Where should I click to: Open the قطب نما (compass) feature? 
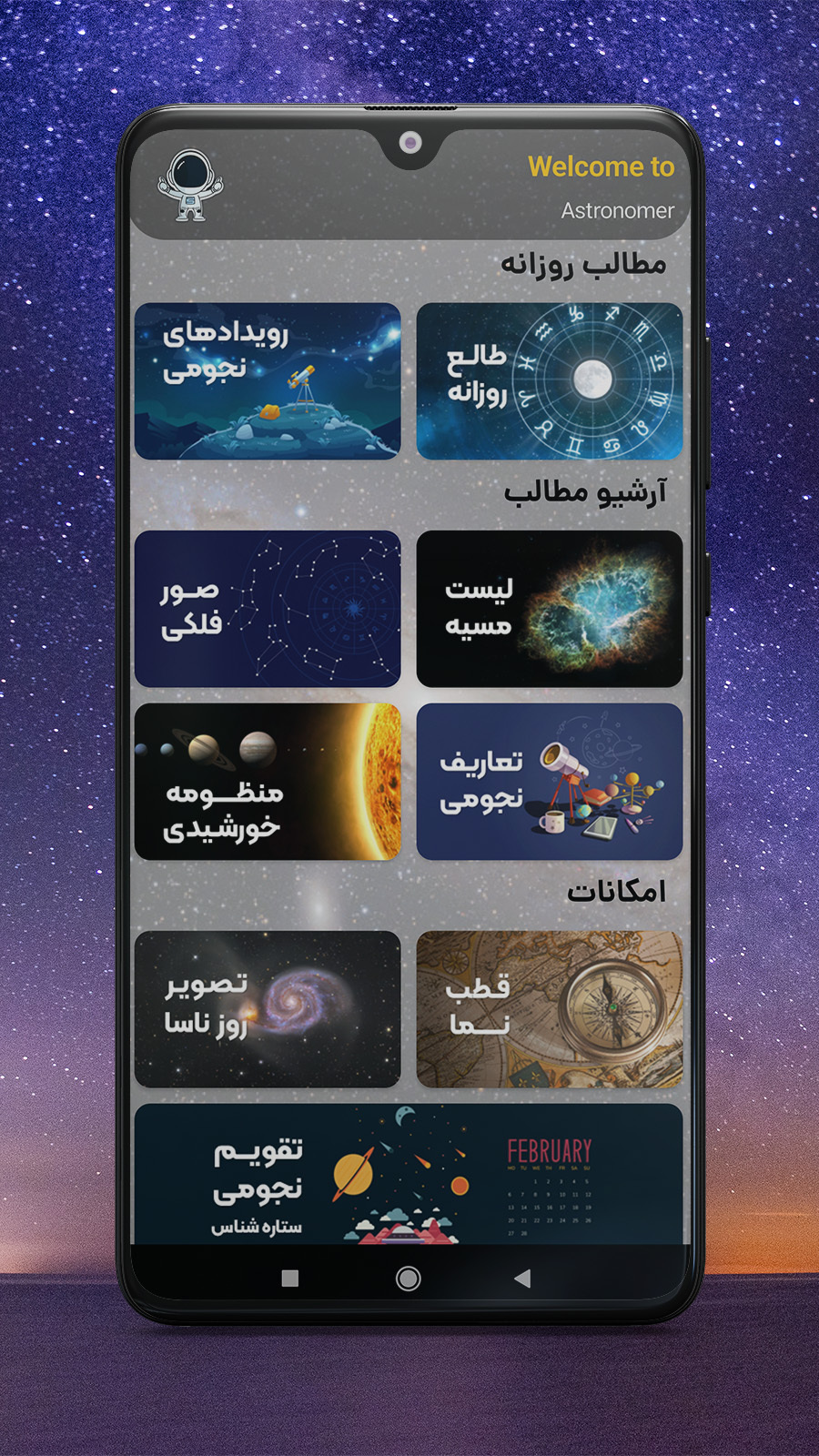pyautogui.click(x=549, y=1008)
